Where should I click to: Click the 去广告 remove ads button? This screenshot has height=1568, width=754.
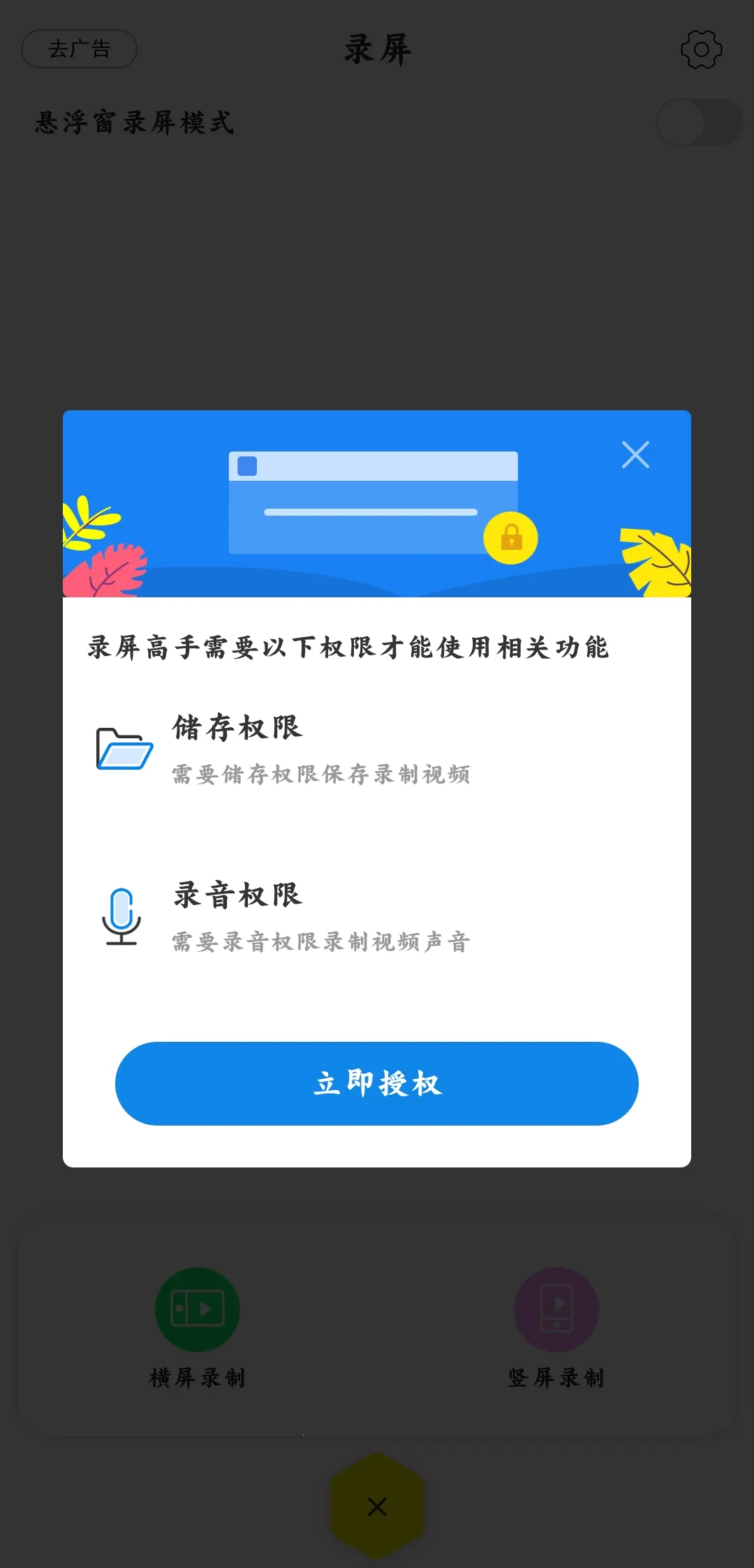(x=79, y=48)
